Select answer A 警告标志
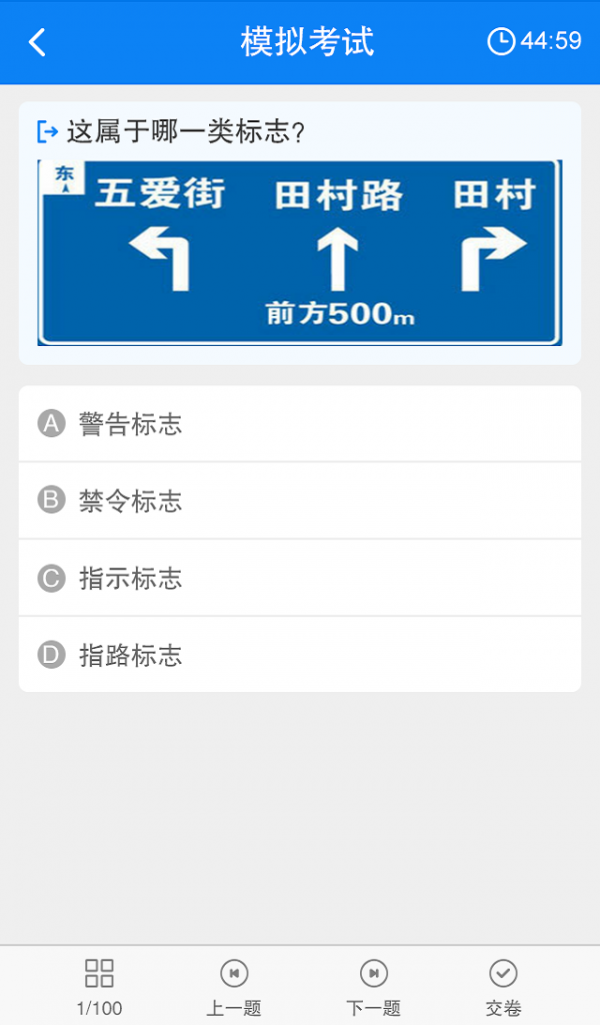The height and width of the screenshot is (1025, 600). tap(300, 424)
